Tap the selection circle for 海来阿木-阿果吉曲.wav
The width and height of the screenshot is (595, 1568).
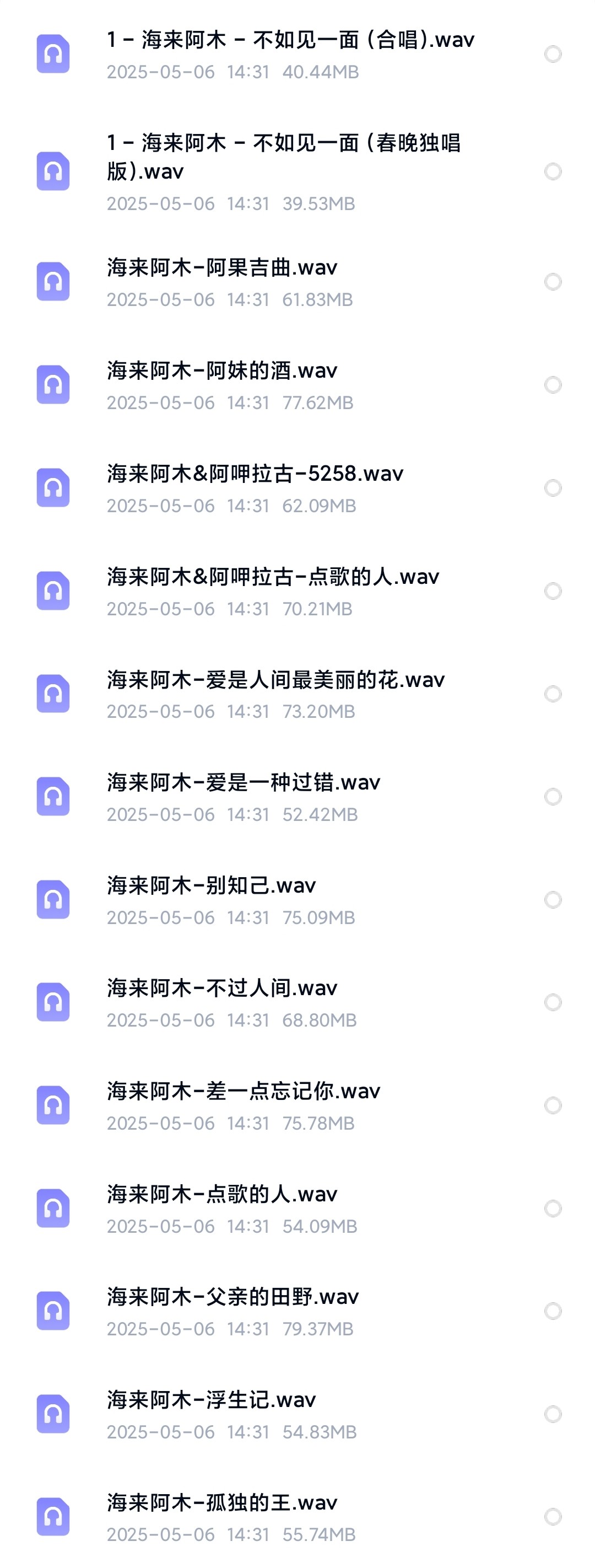(x=553, y=282)
